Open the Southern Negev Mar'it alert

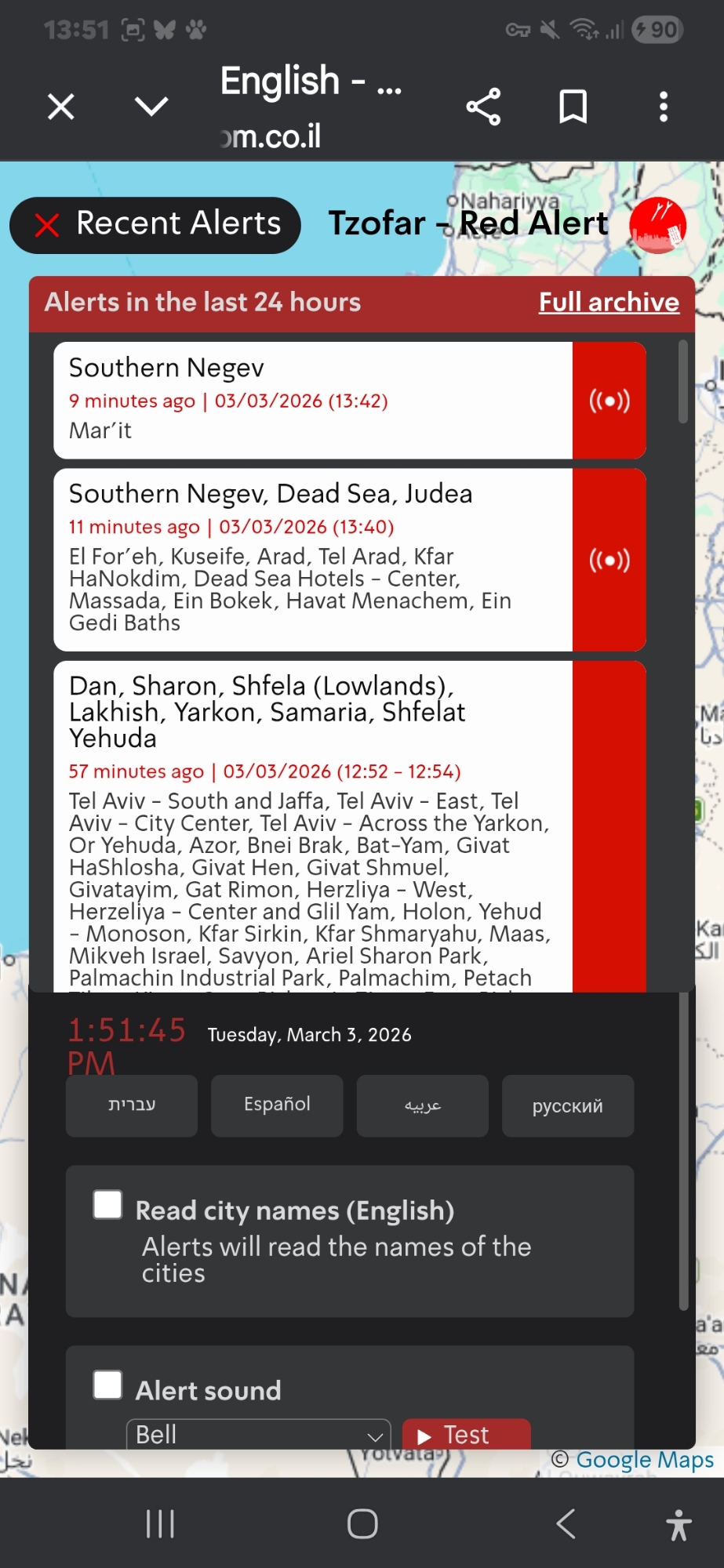(x=314, y=400)
